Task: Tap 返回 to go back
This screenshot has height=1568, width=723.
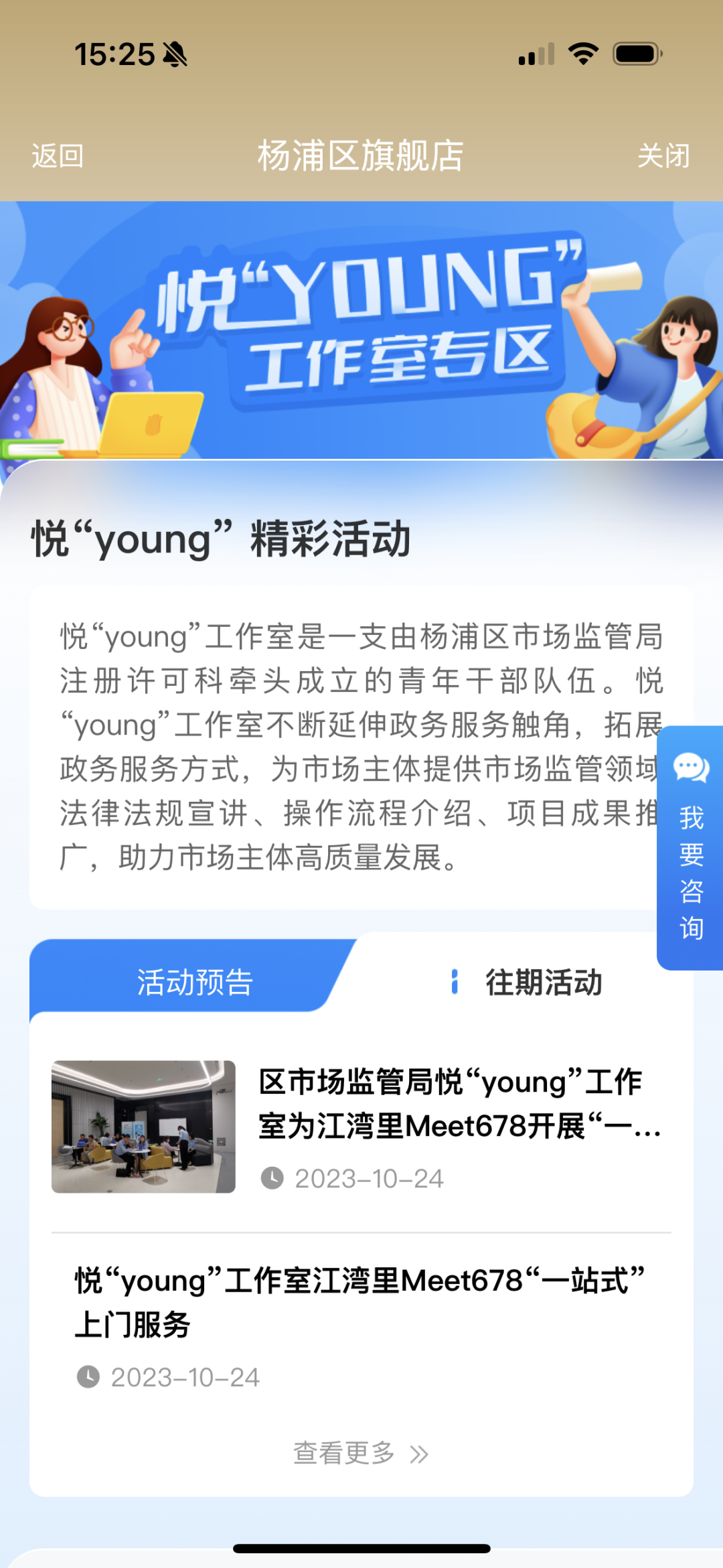Action: point(58,156)
